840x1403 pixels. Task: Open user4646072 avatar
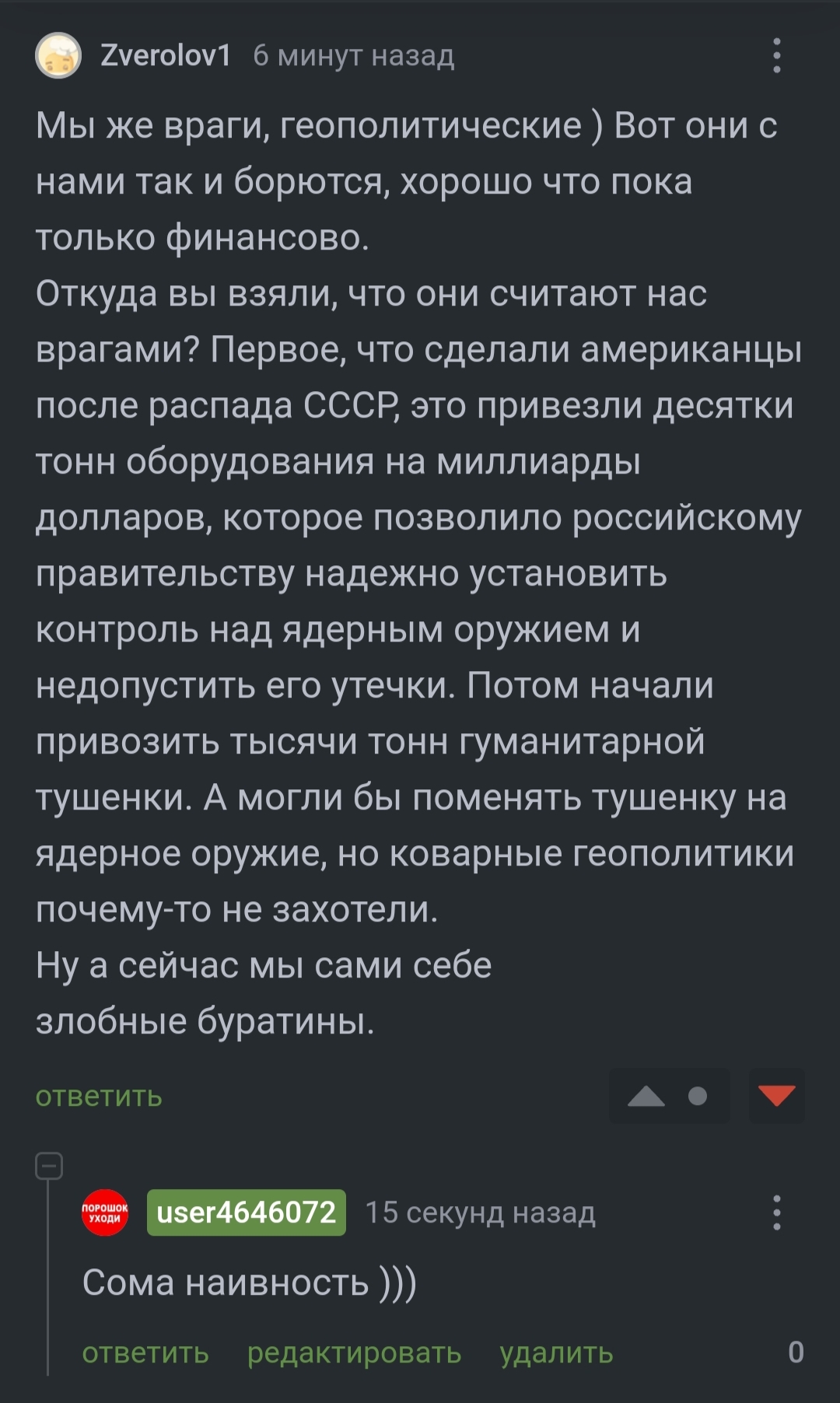pyautogui.click(x=105, y=1212)
